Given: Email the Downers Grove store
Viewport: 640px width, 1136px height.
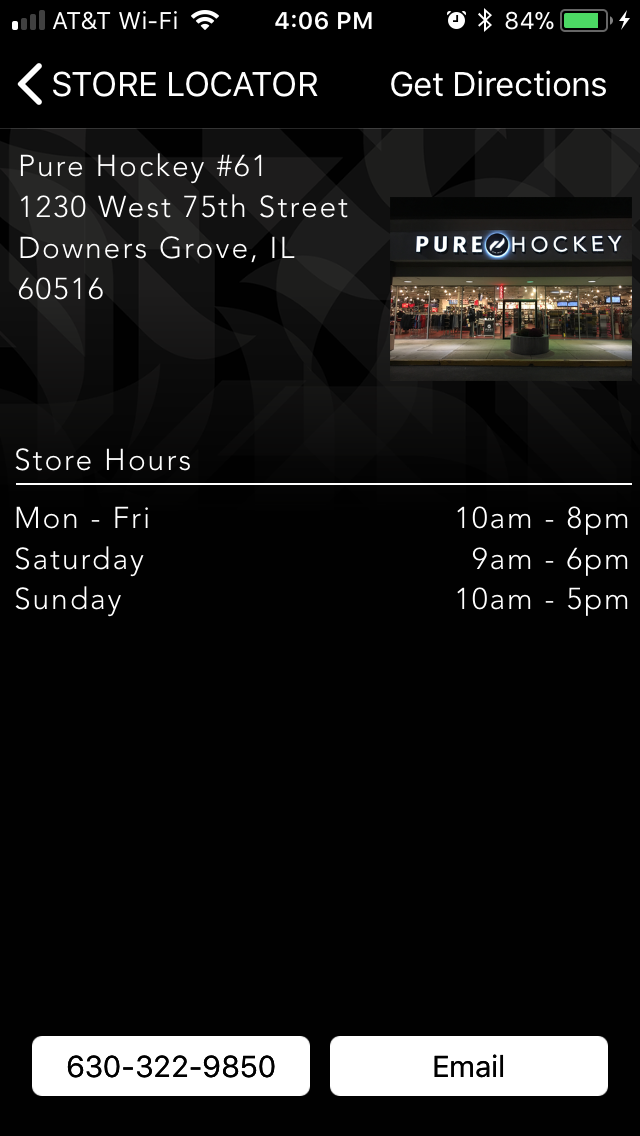Looking at the screenshot, I should (469, 1066).
